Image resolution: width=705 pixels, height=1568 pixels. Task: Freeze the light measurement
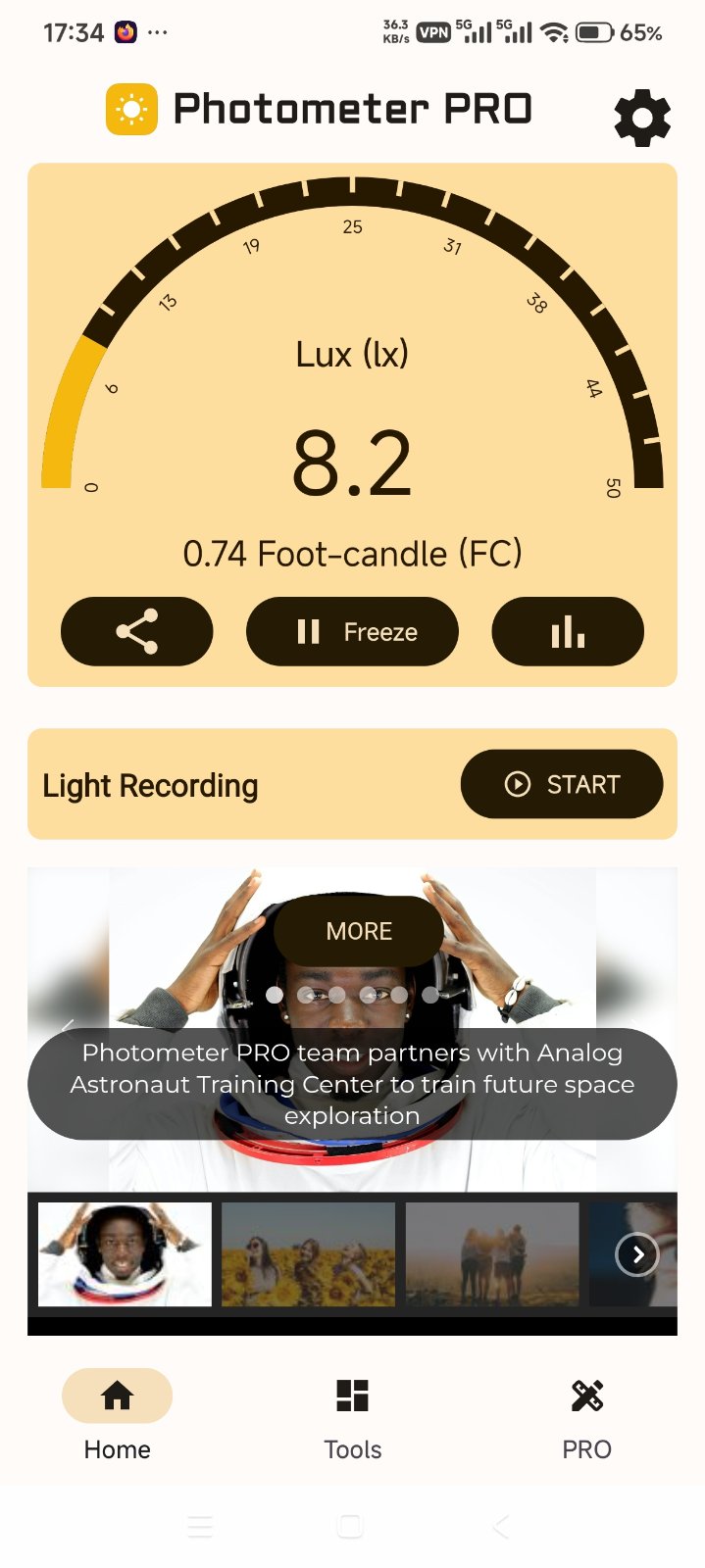point(352,631)
